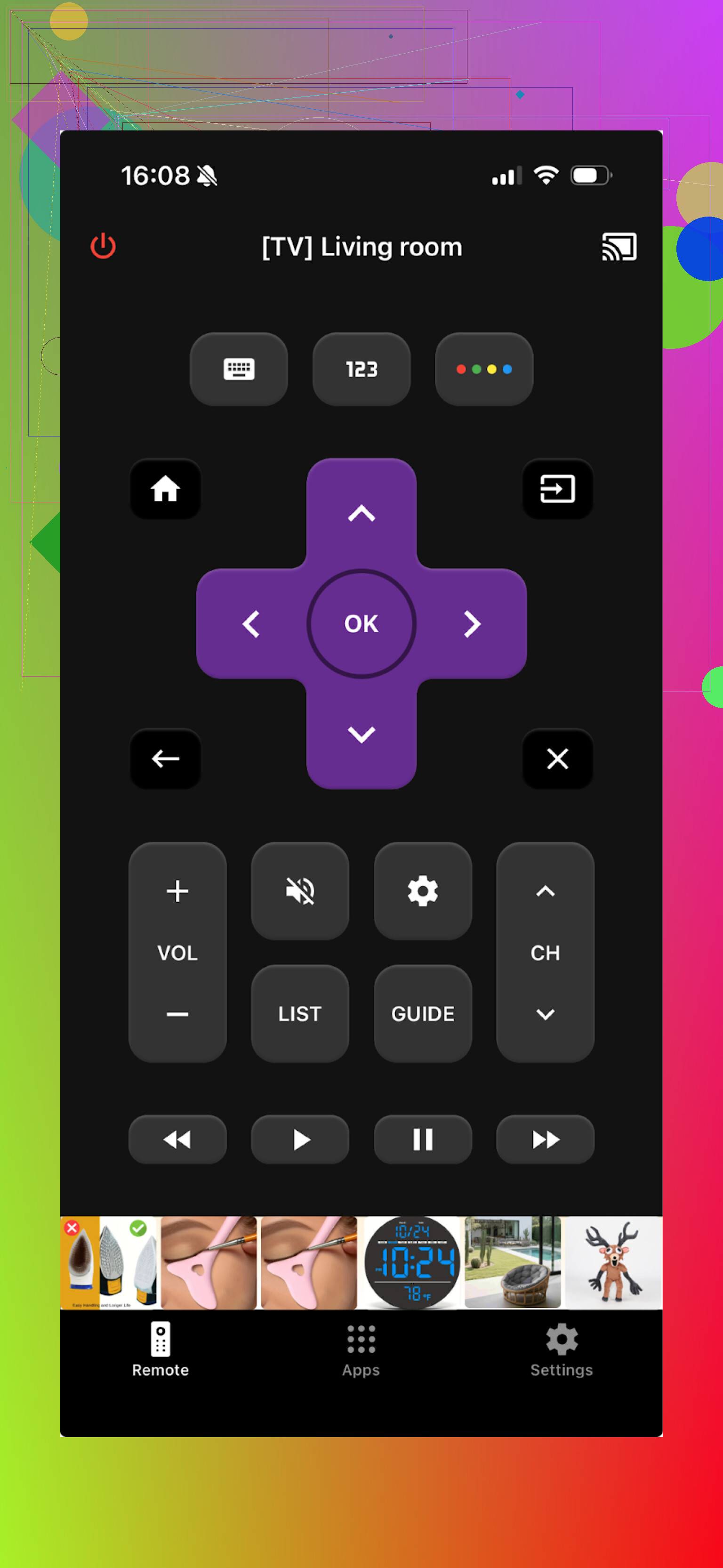Go back with the left arrow button
This screenshot has height=1568, width=723.
(166, 759)
